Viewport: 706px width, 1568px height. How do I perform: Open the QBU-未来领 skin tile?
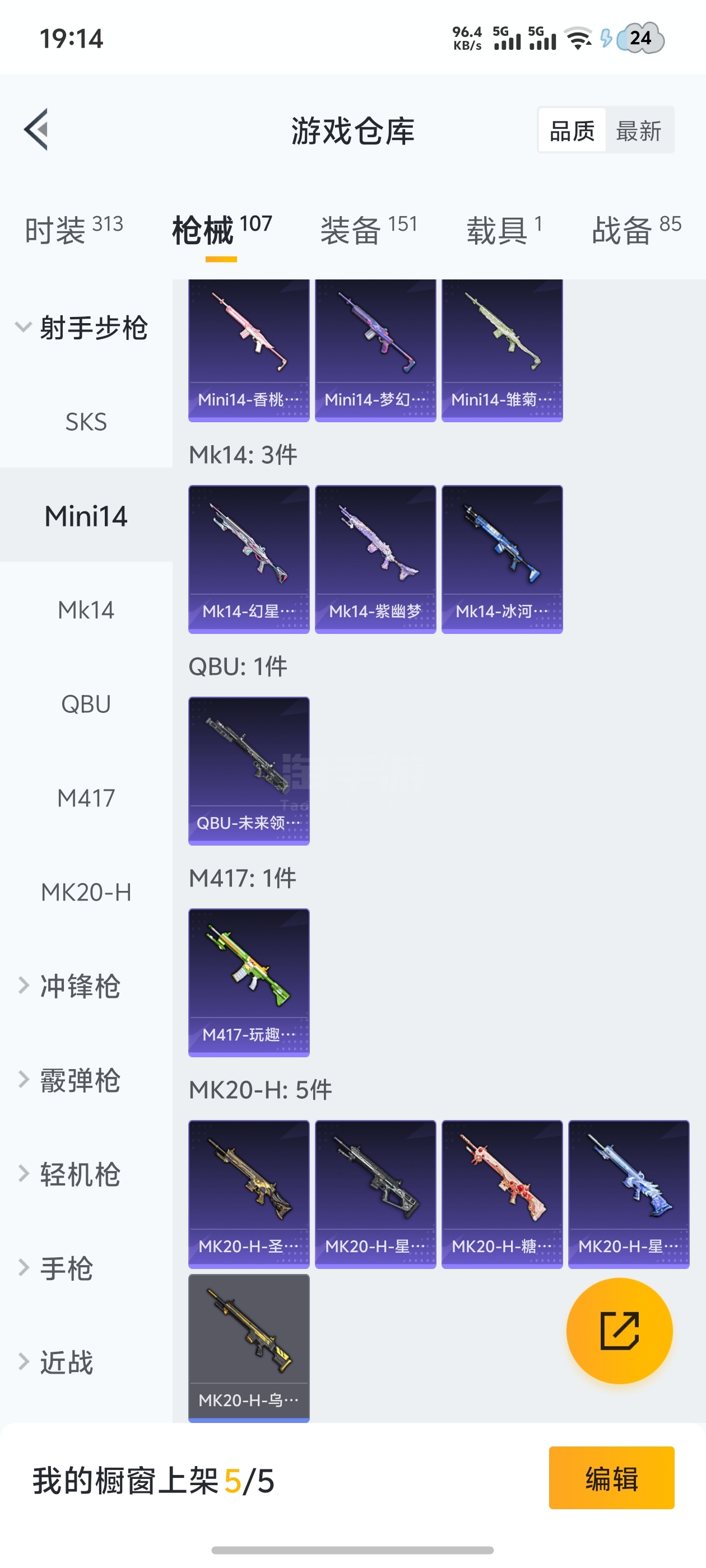click(x=249, y=771)
